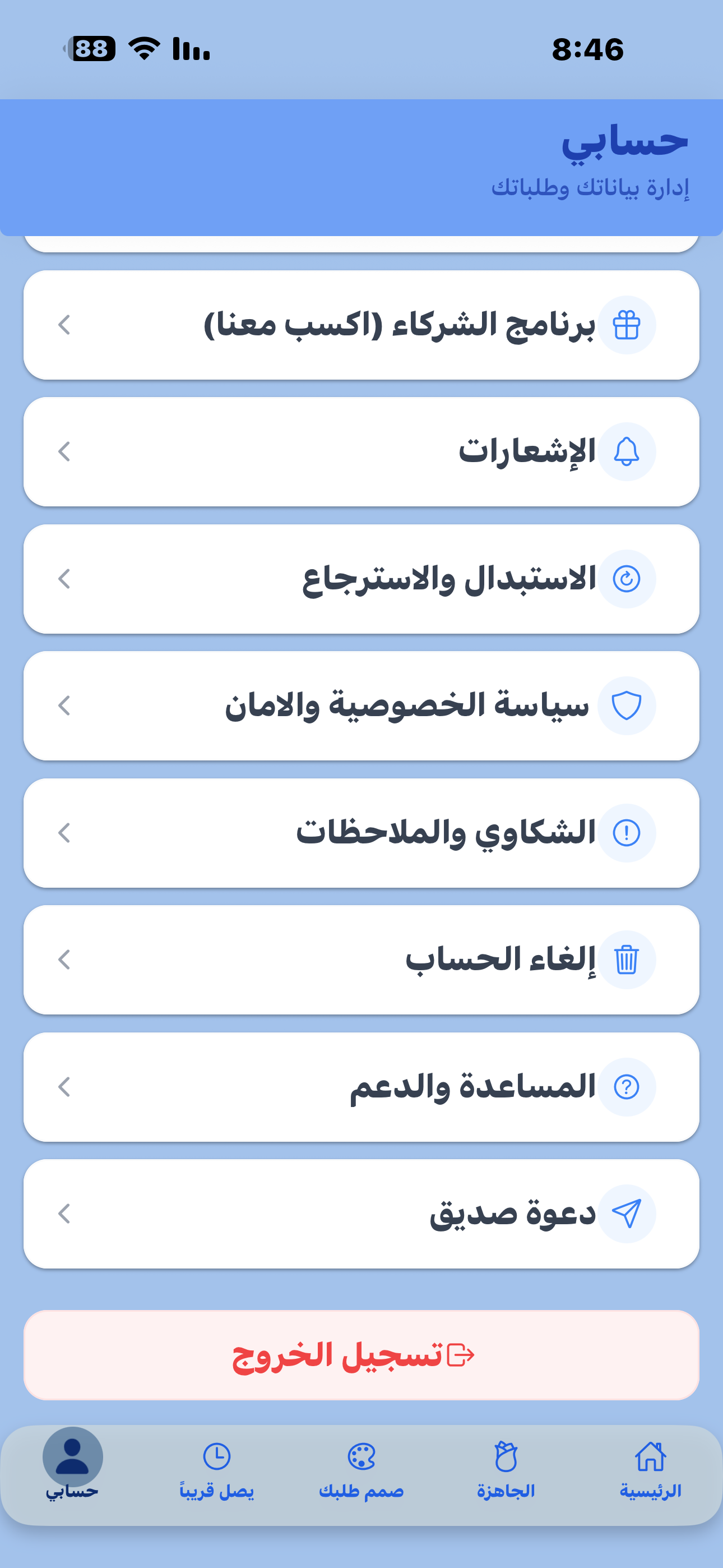Image resolution: width=723 pixels, height=1568 pixels.
Task: Open the gift icon for برنامج الشركاء
Action: click(x=628, y=325)
